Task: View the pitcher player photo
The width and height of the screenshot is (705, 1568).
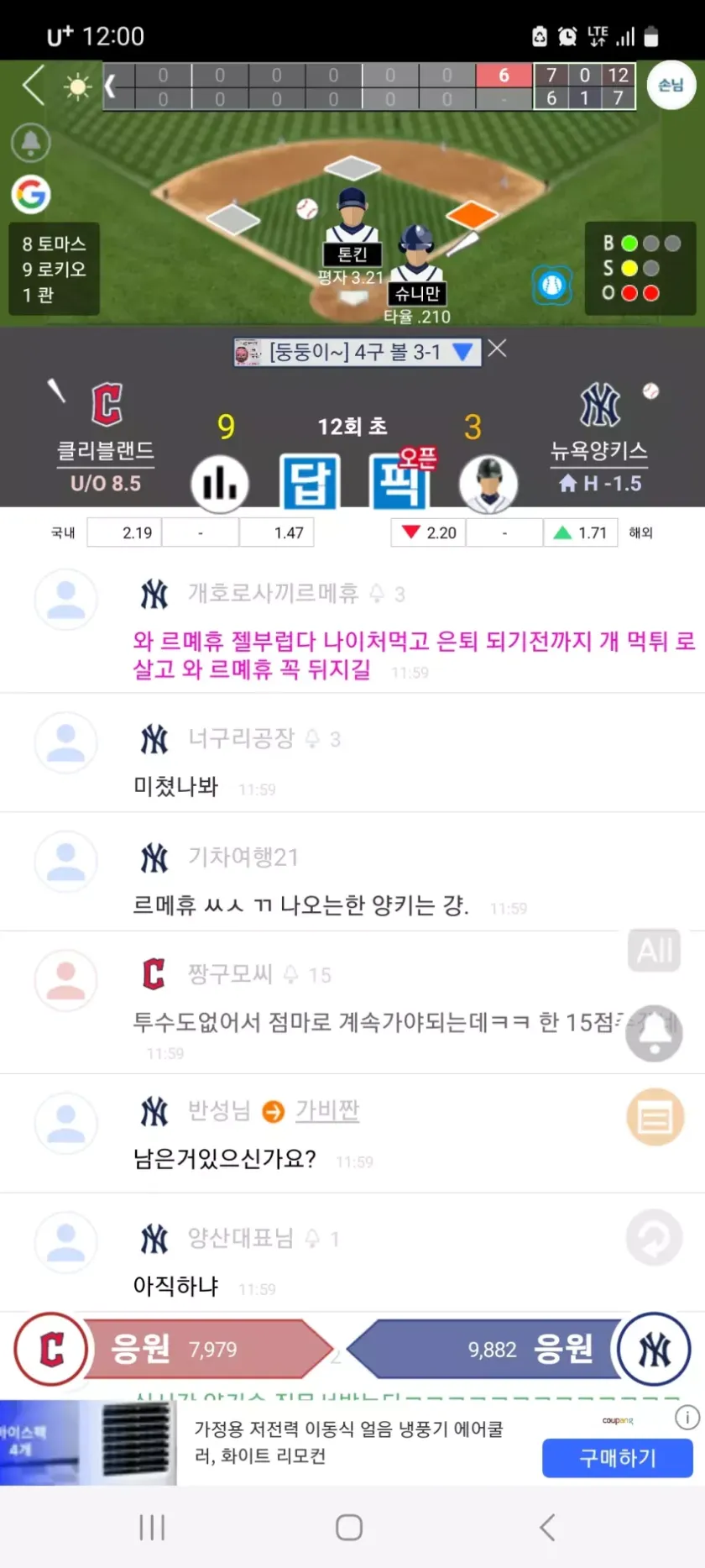Action: coord(488,484)
